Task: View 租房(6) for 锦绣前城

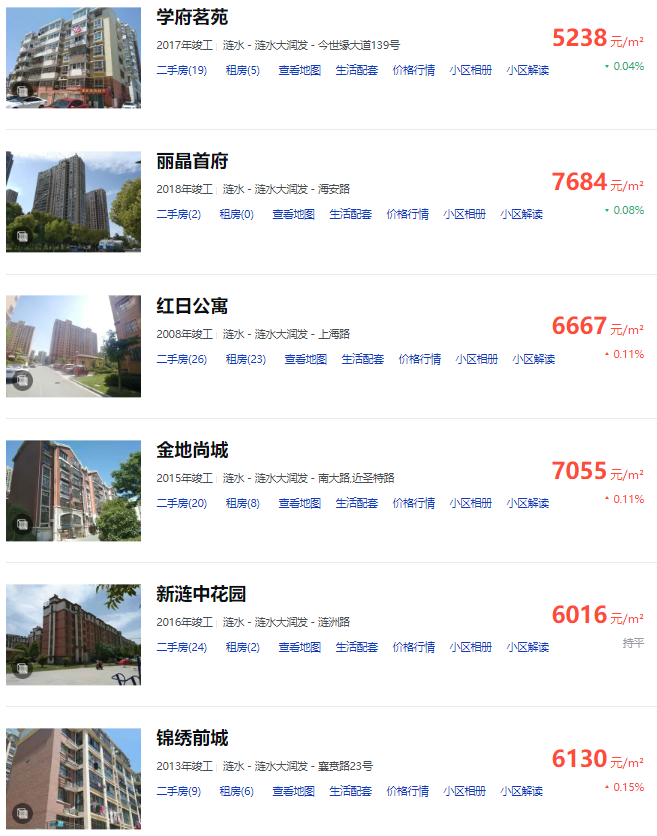Action: tap(236, 791)
